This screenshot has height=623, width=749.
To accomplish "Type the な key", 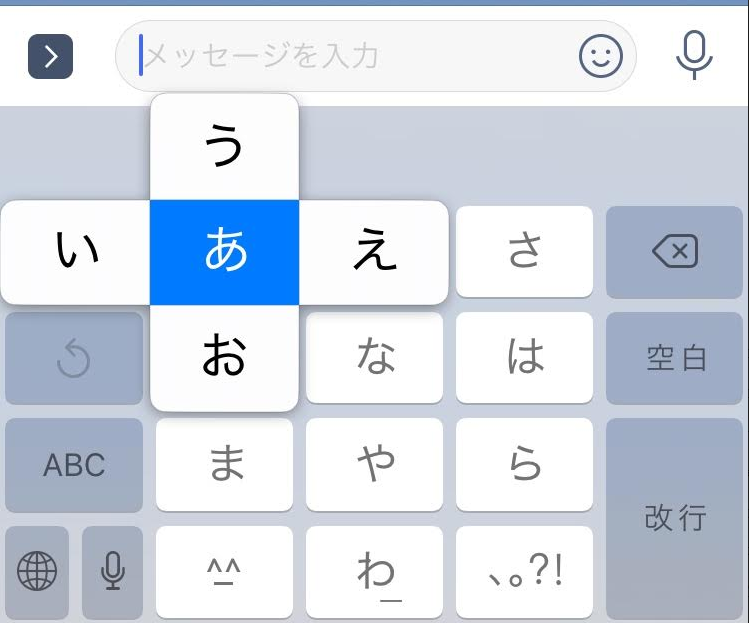I will pyautogui.click(x=374, y=358).
